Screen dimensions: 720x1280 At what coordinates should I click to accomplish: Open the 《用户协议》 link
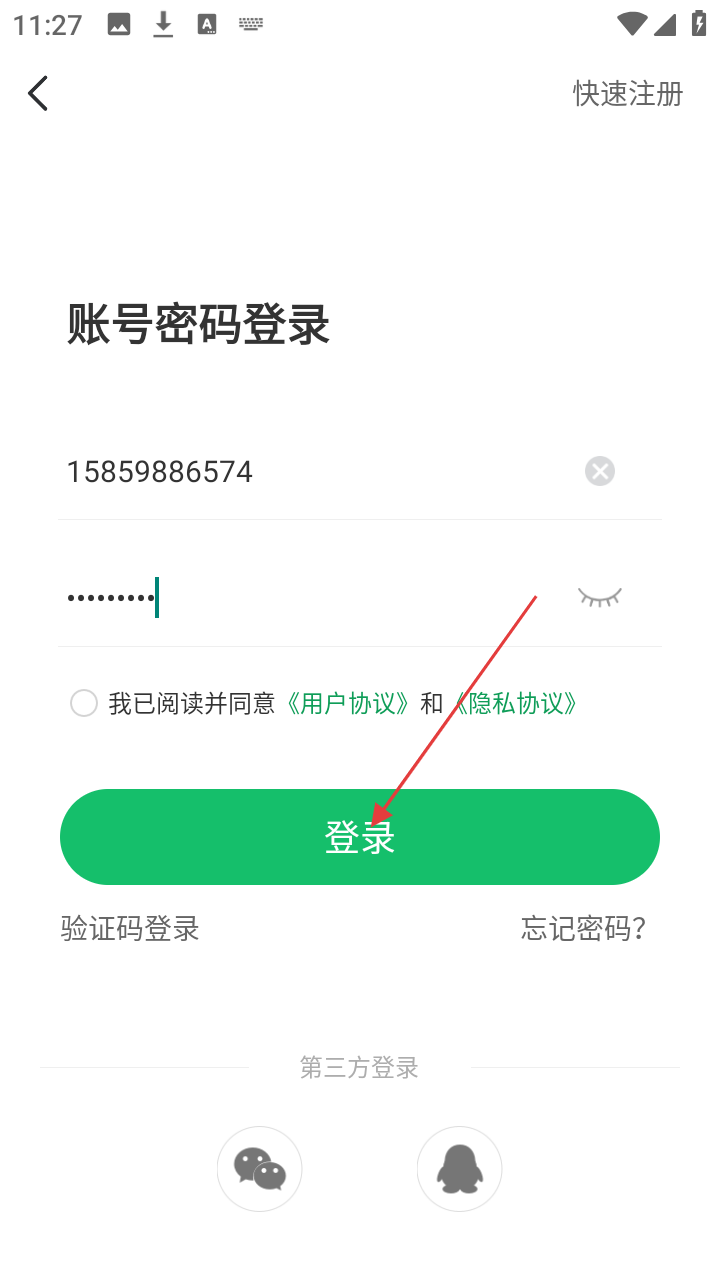pyautogui.click(x=348, y=704)
